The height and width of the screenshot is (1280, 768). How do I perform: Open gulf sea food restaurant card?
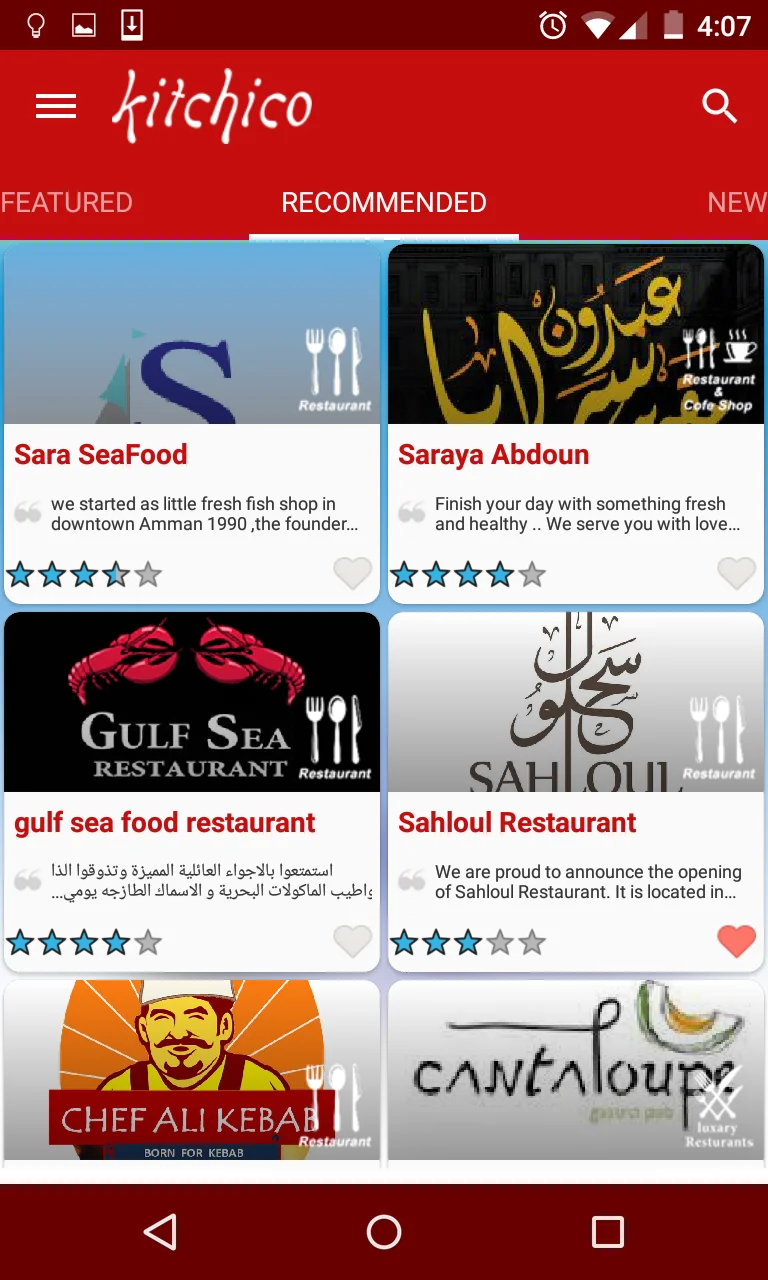pyautogui.click(x=192, y=792)
